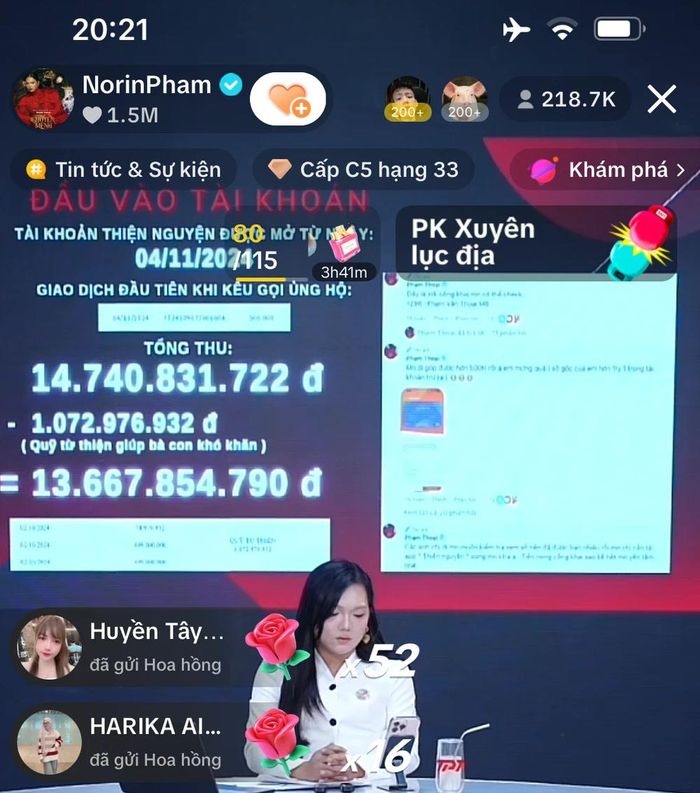The height and width of the screenshot is (793, 700).
Task: View the second top gifter with pig avatar
Action: pyautogui.click(x=464, y=97)
